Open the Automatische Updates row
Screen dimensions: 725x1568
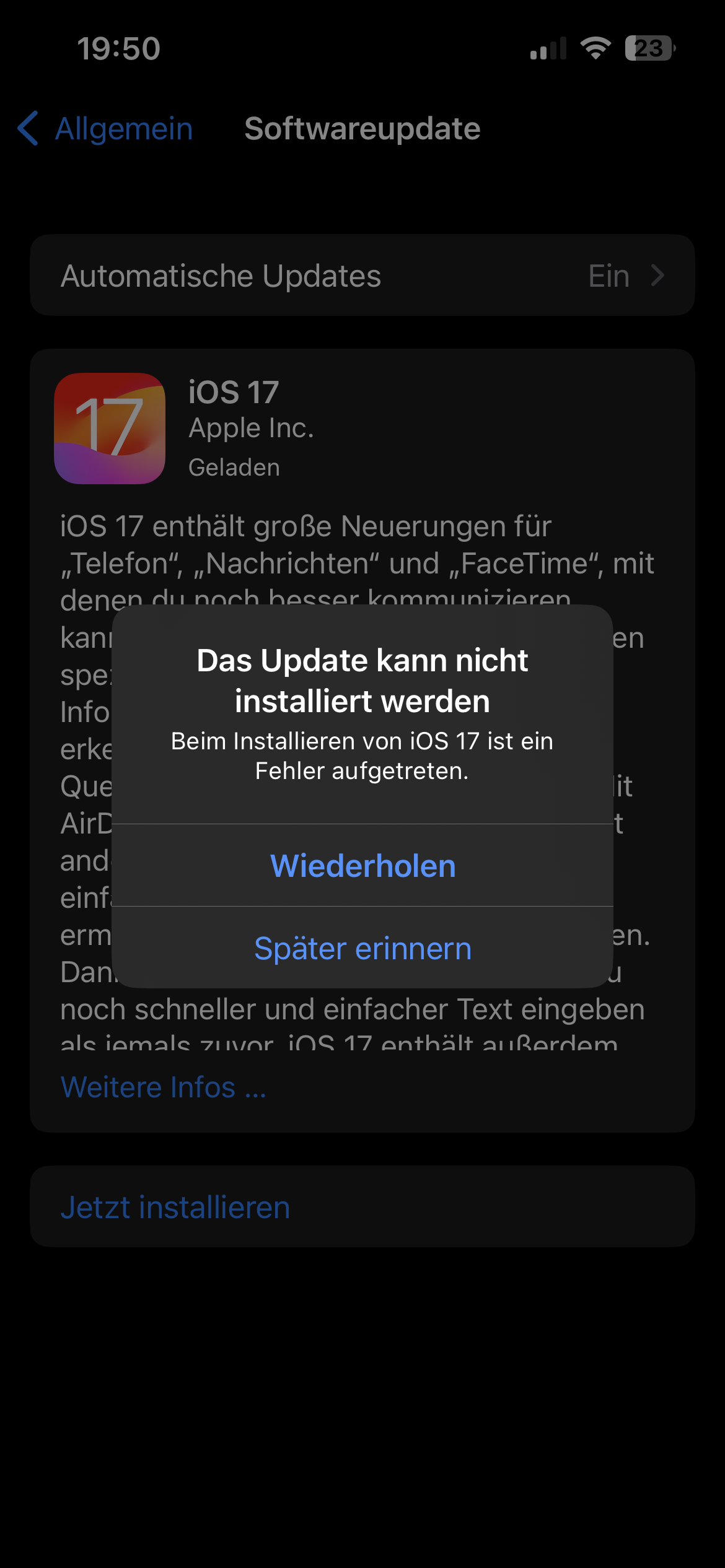(362, 276)
